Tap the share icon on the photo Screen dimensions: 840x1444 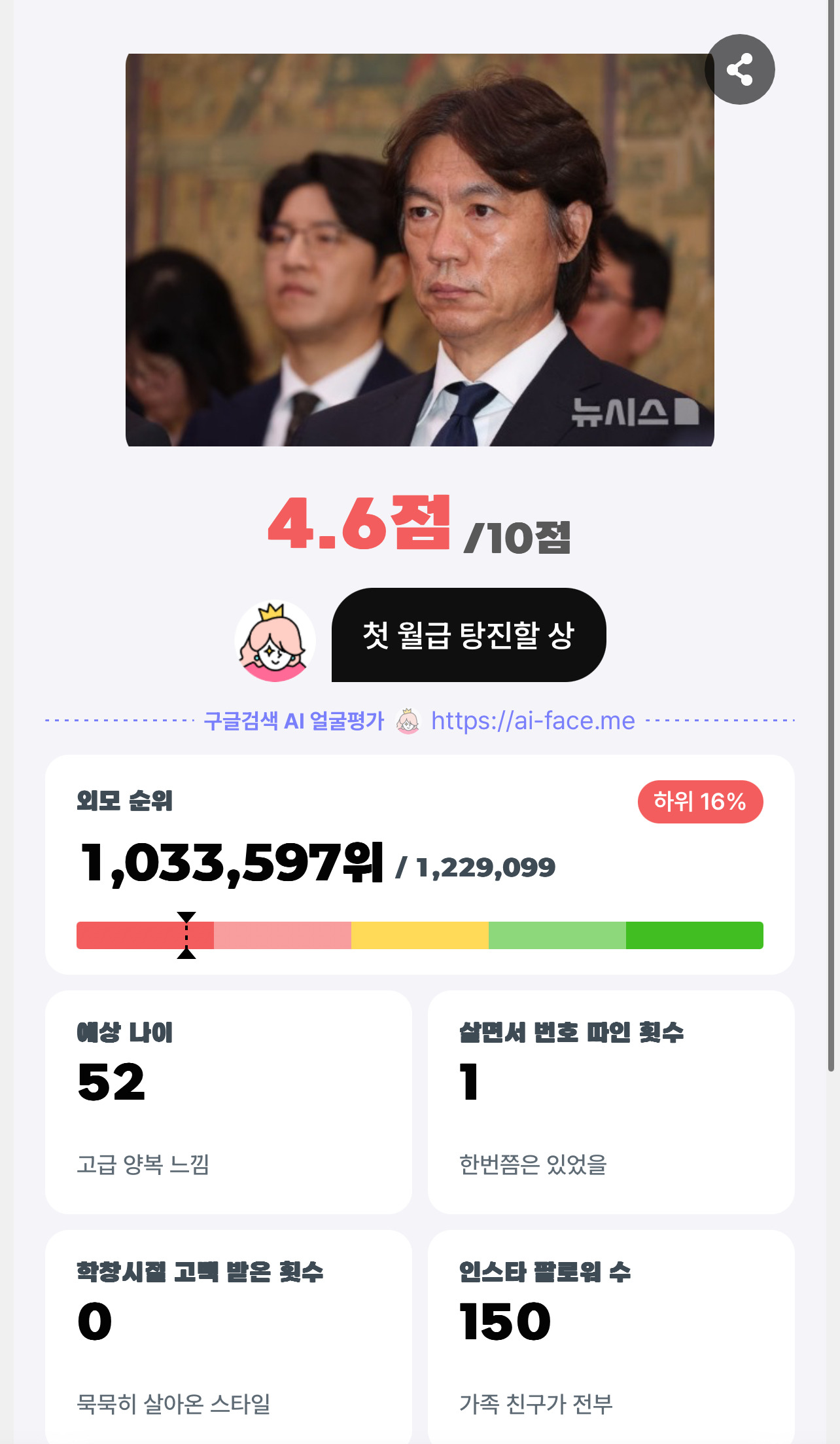(739, 69)
